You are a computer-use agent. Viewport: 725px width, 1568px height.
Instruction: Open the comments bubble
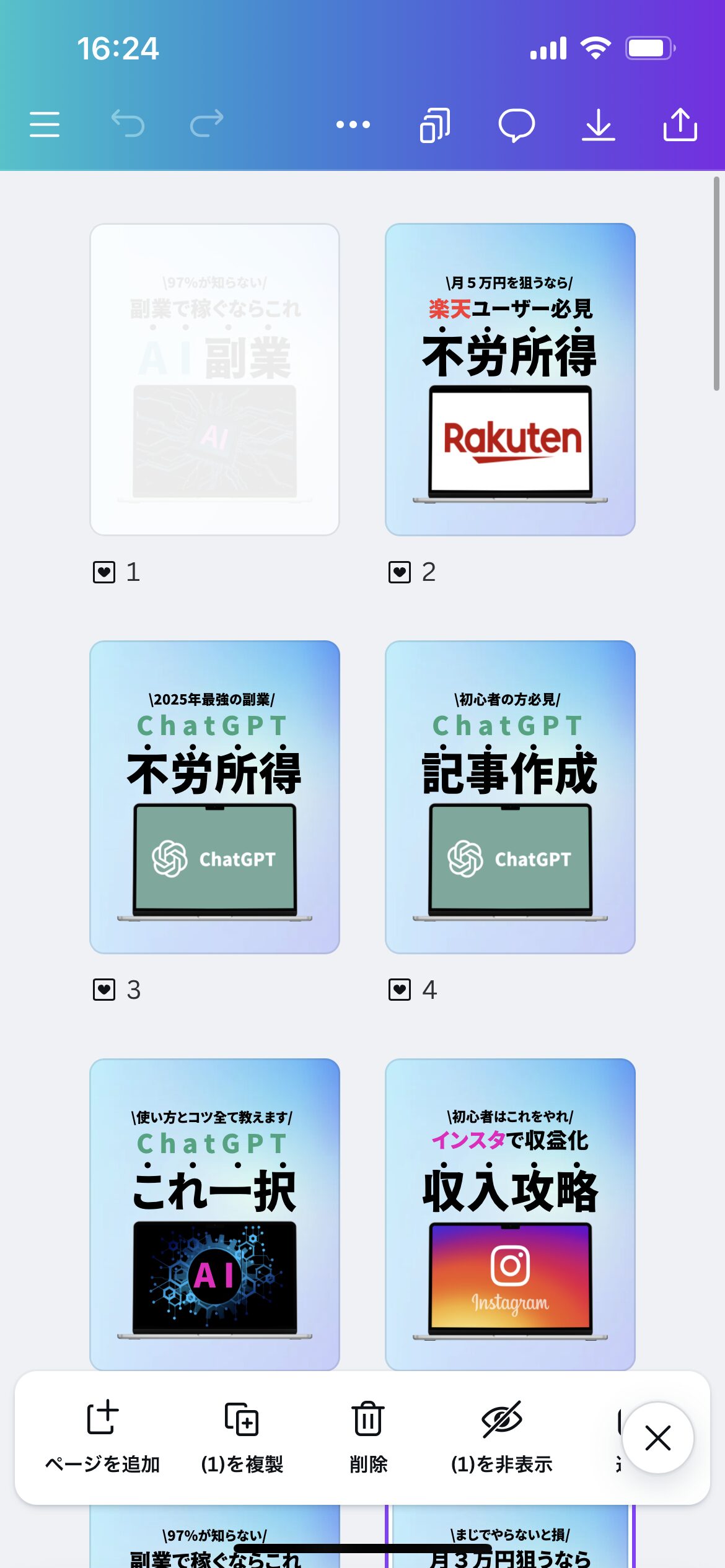coord(516,124)
